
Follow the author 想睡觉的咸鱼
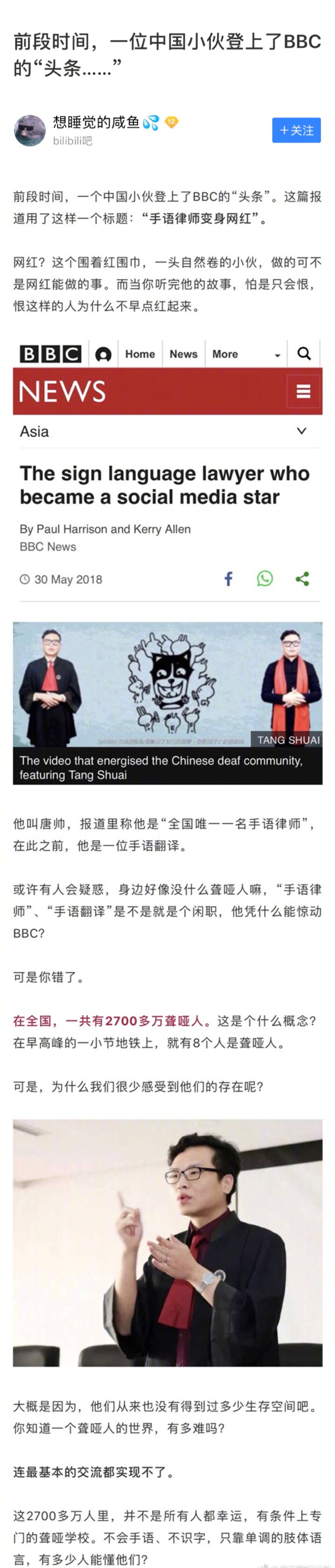296,130
